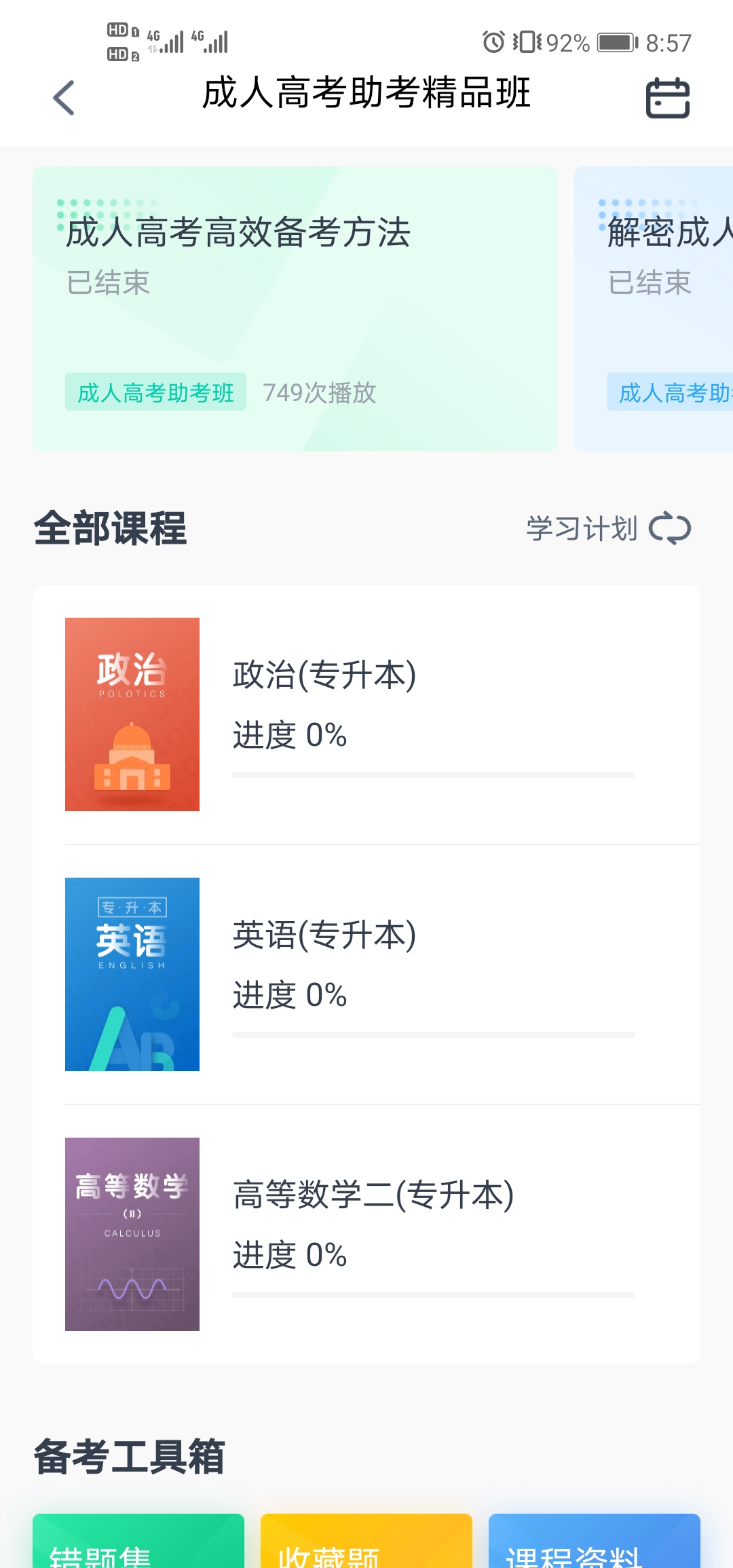The height and width of the screenshot is (1568, 733).
Task: Open the 高等数学二(专升本) course
Action: (x=366, y=1234)
